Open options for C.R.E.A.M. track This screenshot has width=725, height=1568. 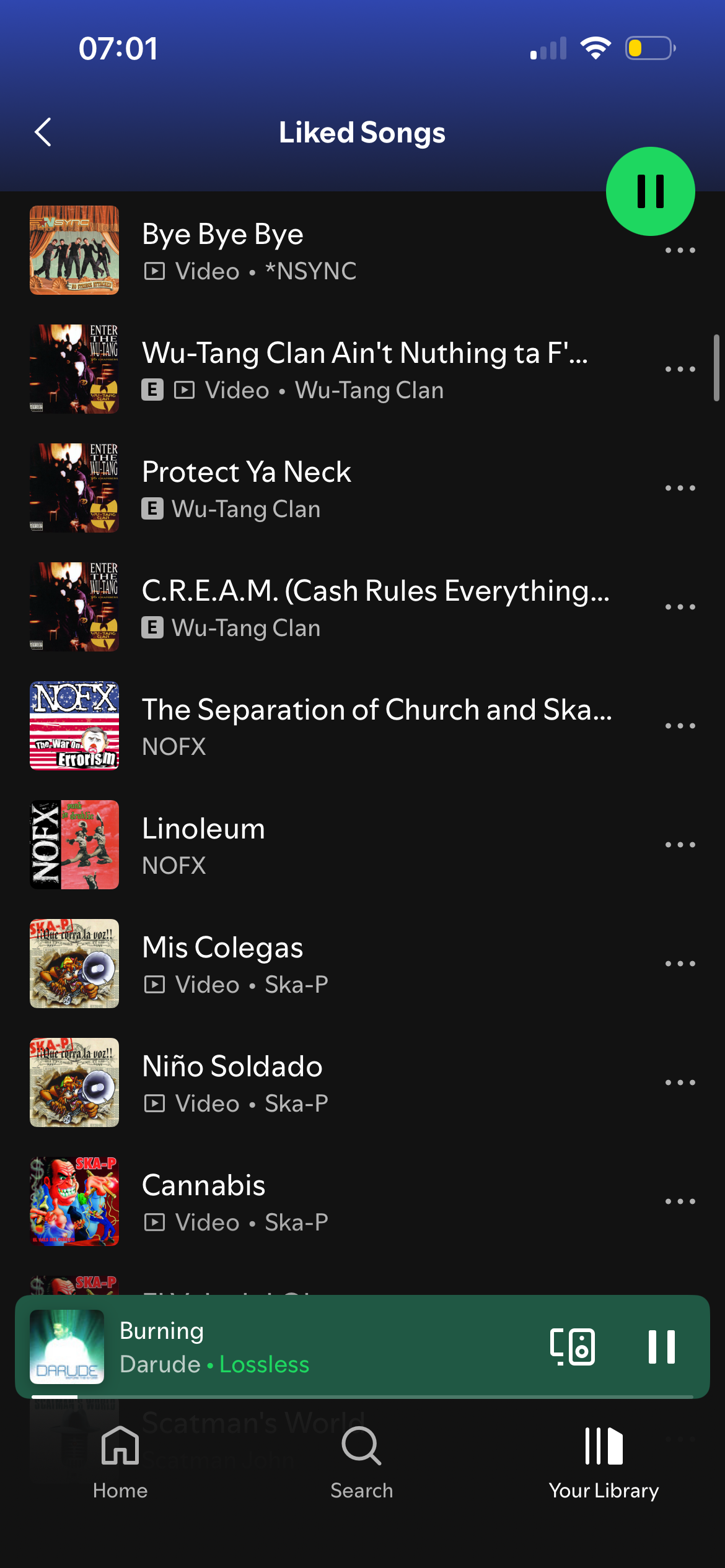tap(680, 607)
